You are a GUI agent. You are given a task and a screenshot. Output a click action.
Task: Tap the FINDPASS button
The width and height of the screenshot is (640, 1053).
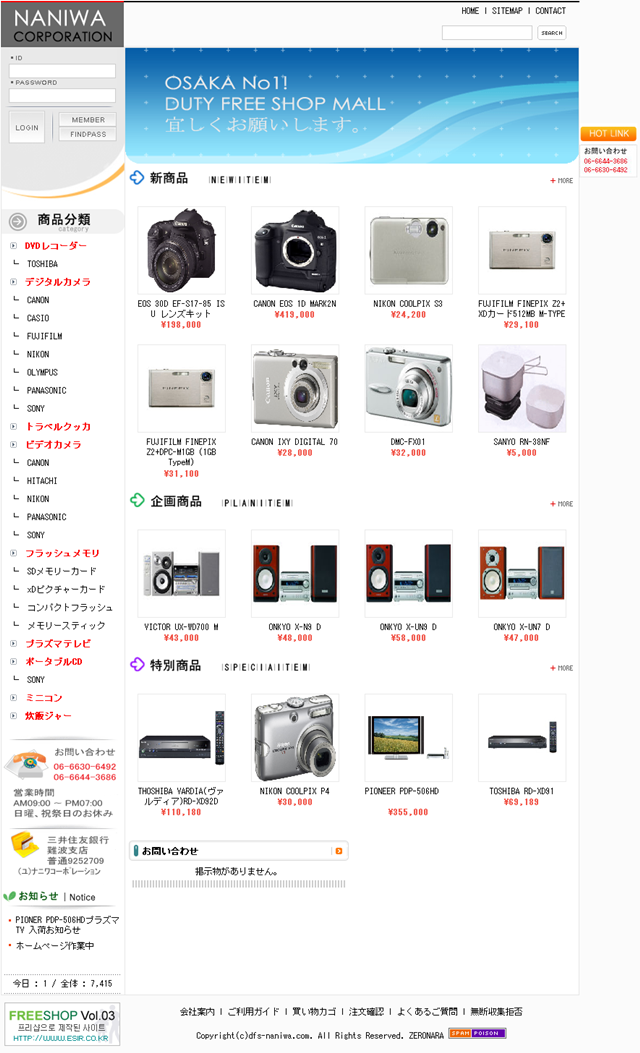point(88,134)
